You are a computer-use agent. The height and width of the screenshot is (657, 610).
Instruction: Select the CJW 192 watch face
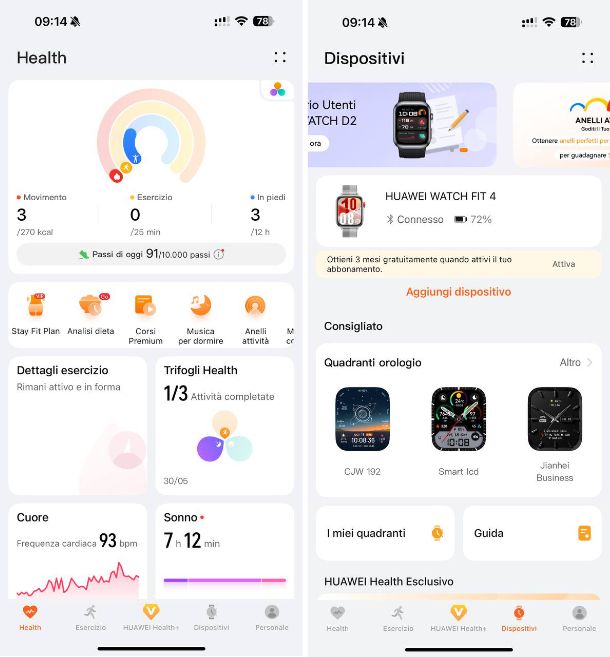(x=362, y=425)
